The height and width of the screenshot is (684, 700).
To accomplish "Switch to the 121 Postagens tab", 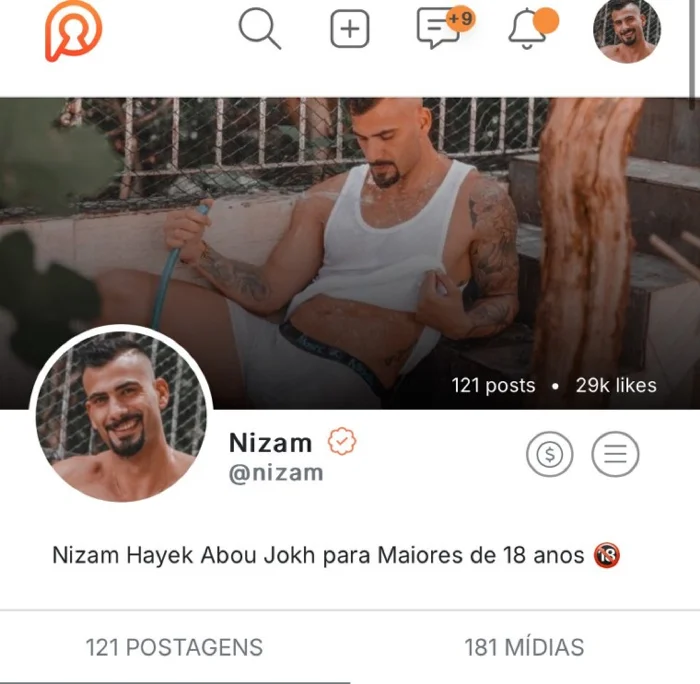I will (174, 647).
